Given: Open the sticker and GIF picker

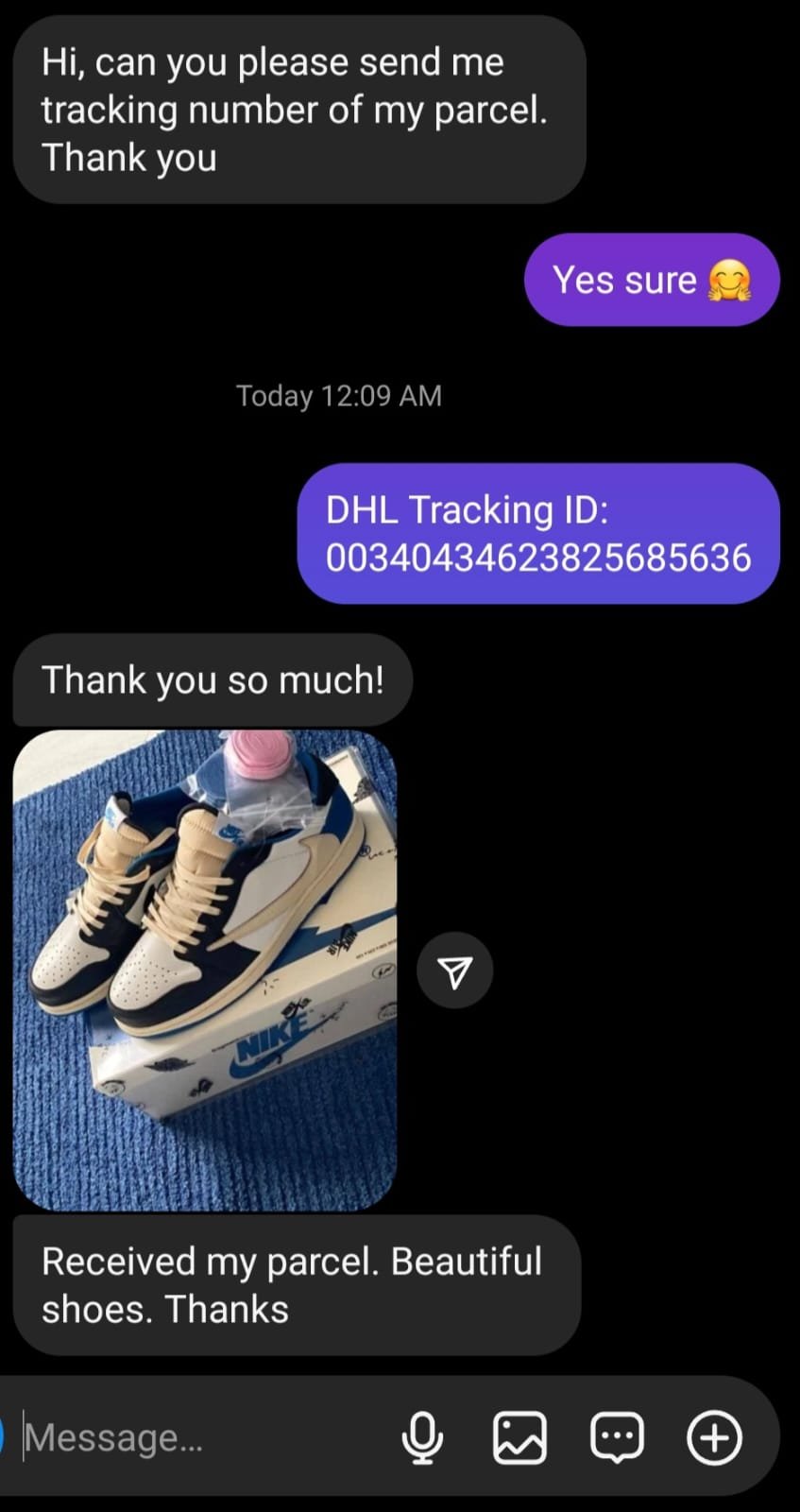Looking at the screenshot, I should tap(617, 1438).
